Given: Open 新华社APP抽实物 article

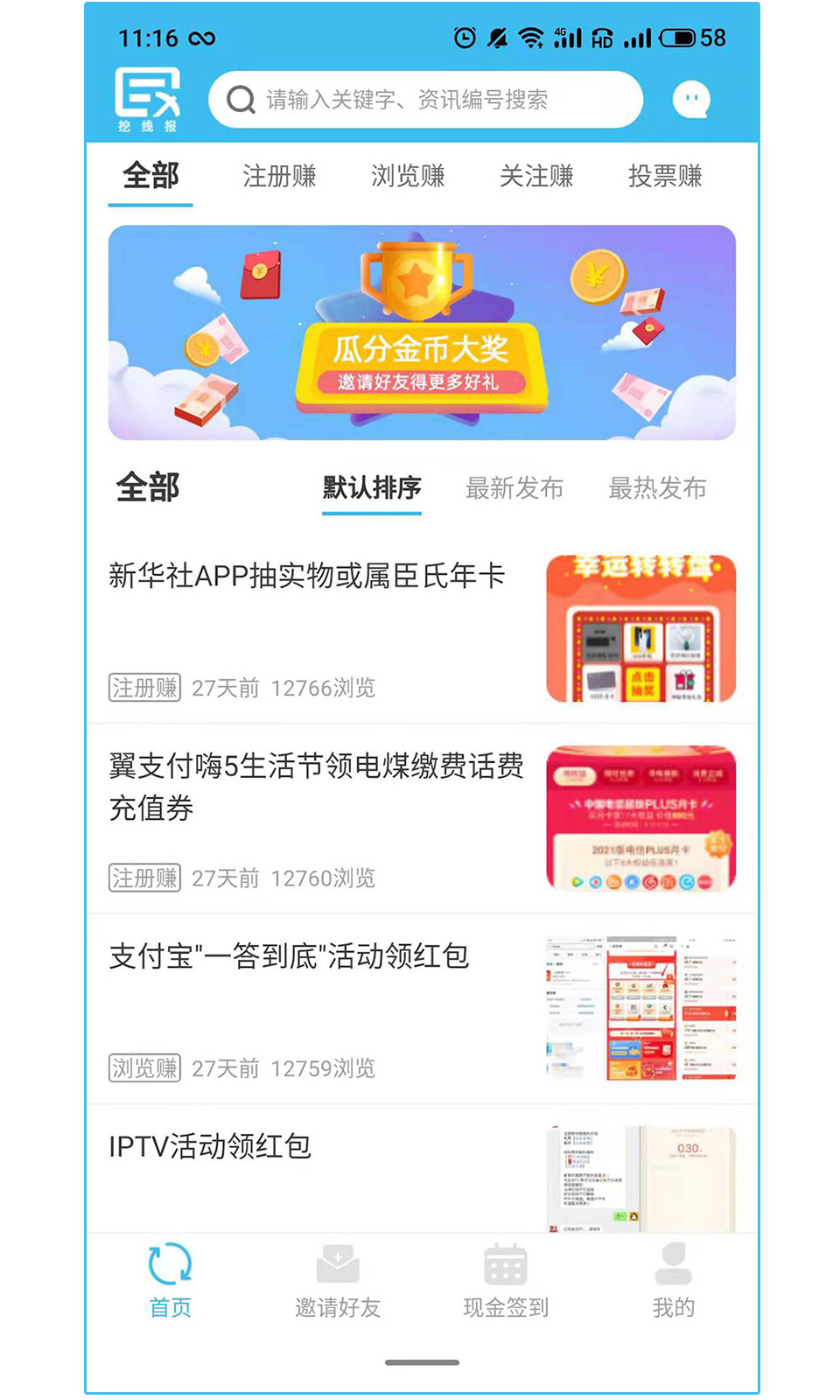Looking at the screenshot, I should [x=306, y=577].
